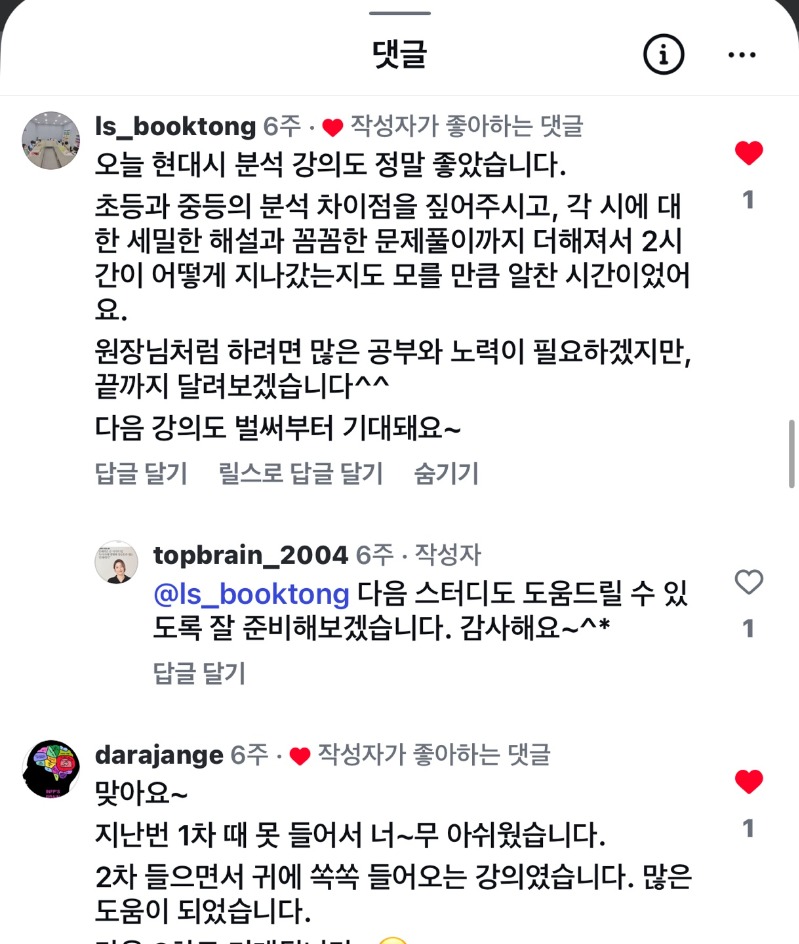The height and width of the screenshot is (944, 799).
Task: Hide ls_booktong's comment with 숨기기
Action: [446, 473]
